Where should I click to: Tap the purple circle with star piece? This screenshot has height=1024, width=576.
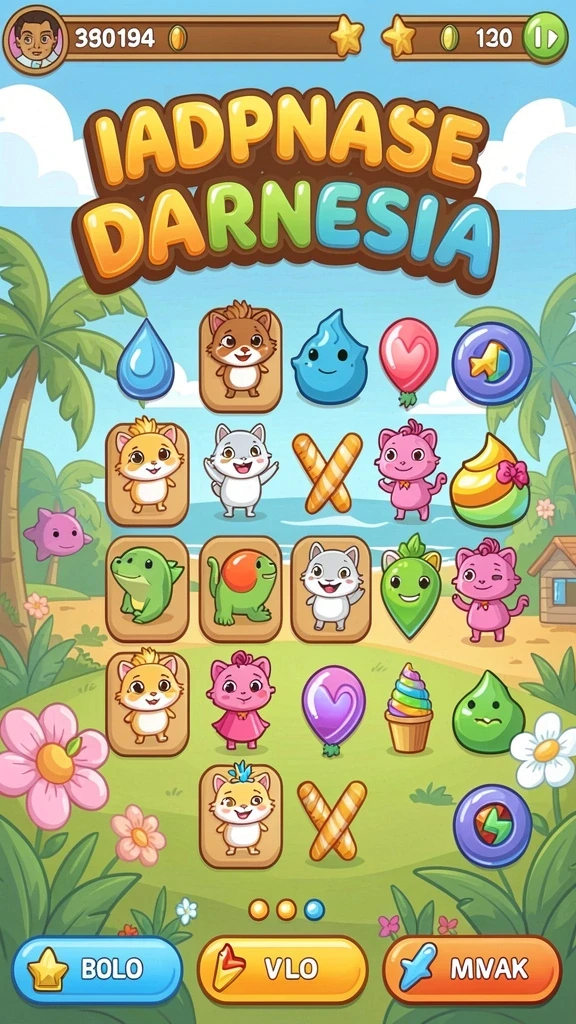tap(492, 363)
